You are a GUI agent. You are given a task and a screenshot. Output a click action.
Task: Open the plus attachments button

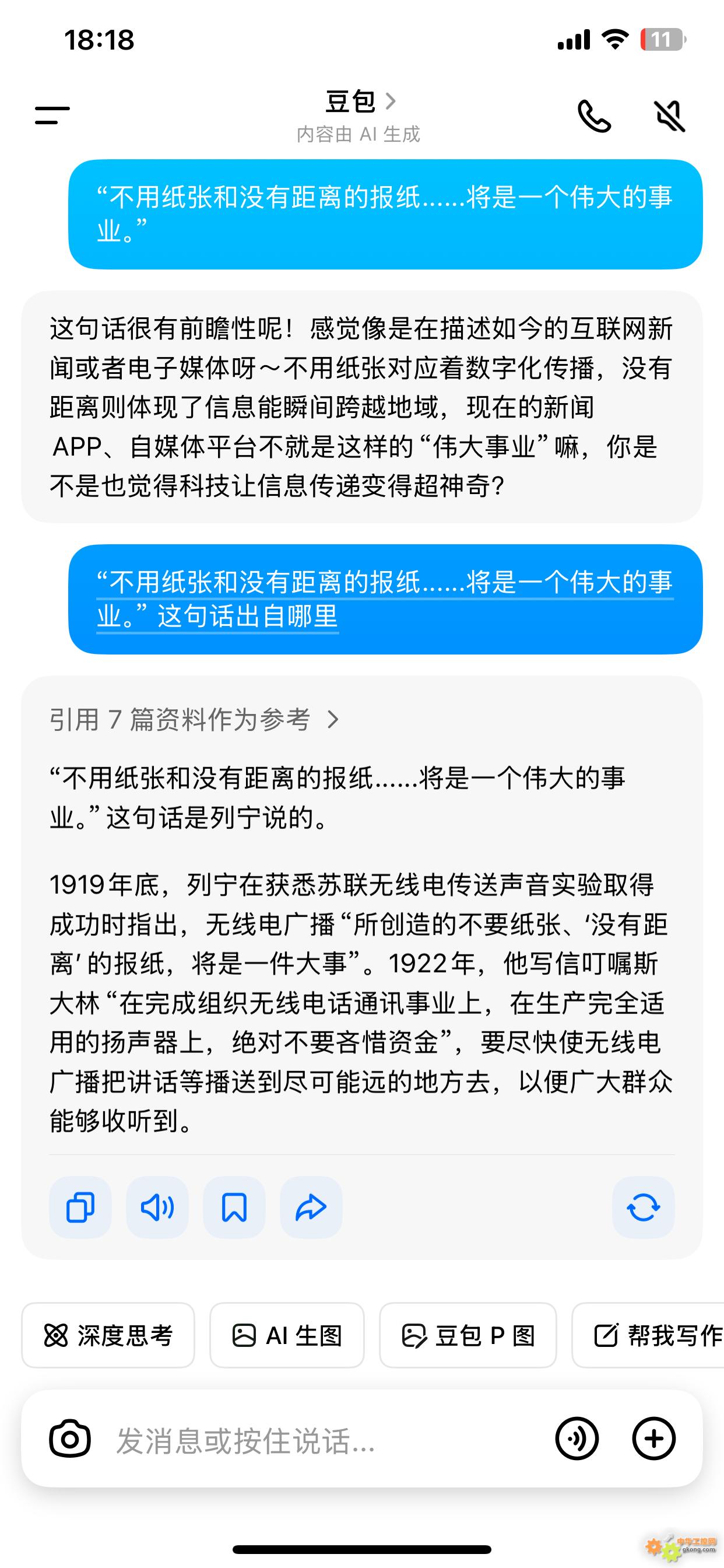pos(654,1439)
